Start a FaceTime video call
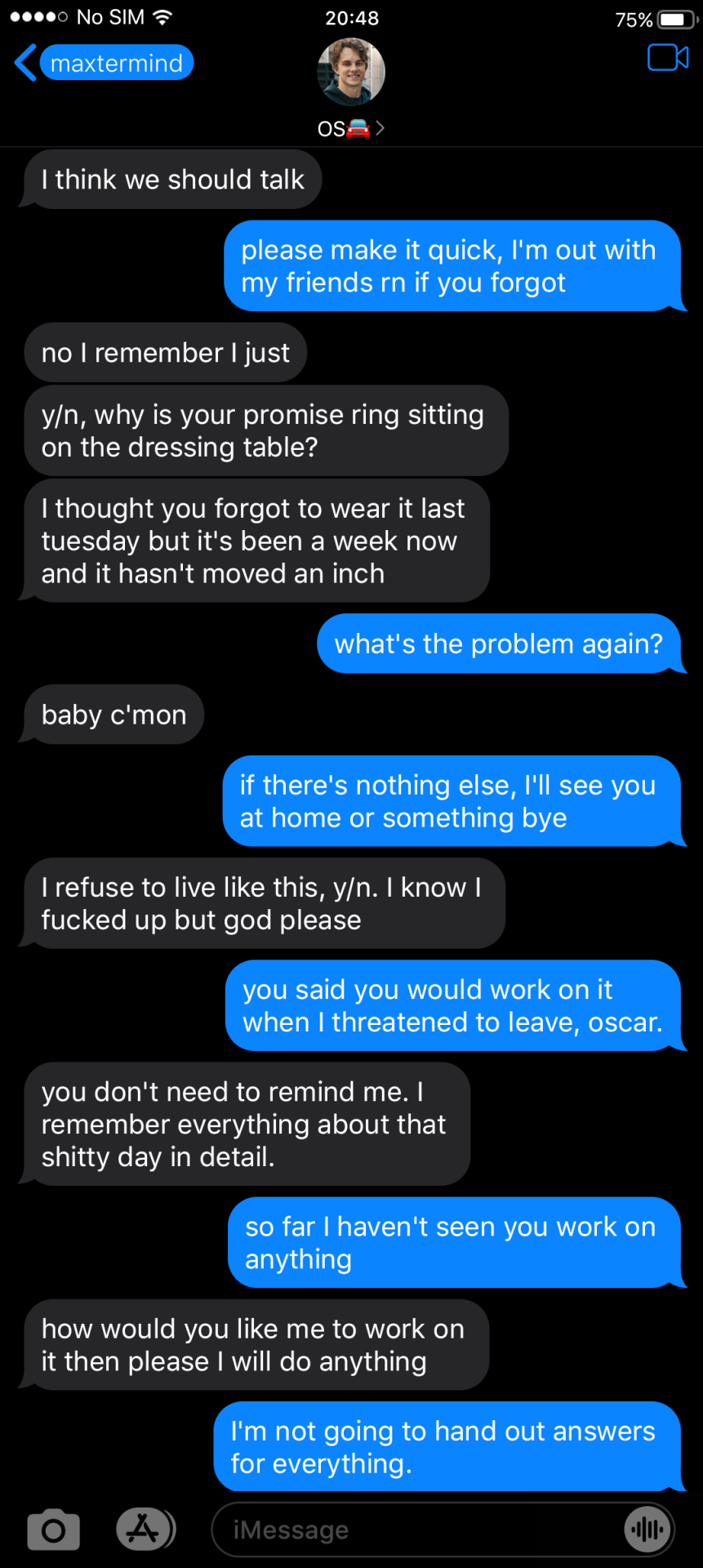703x1568 pixels. tap(667, 58)
